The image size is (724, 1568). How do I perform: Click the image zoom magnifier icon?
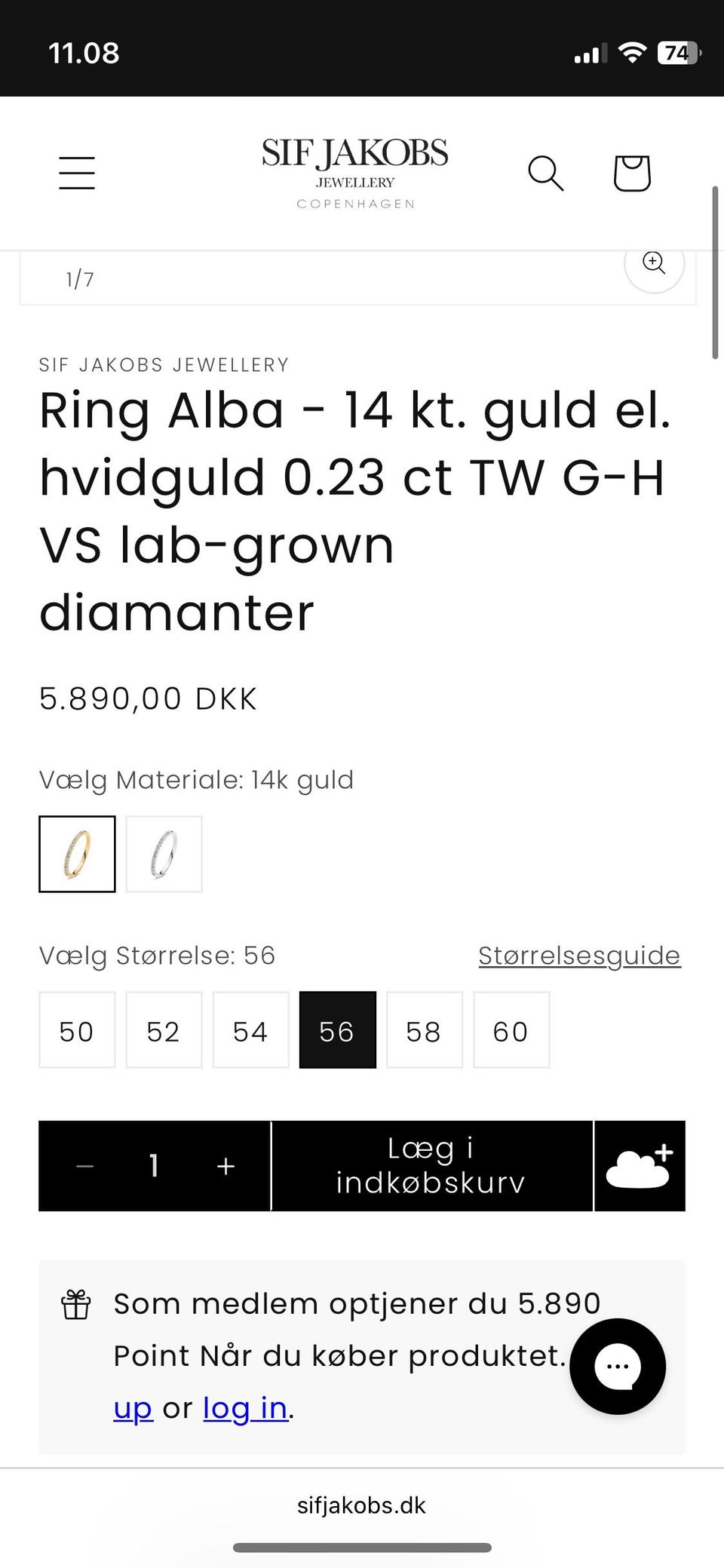pos(654,263)
